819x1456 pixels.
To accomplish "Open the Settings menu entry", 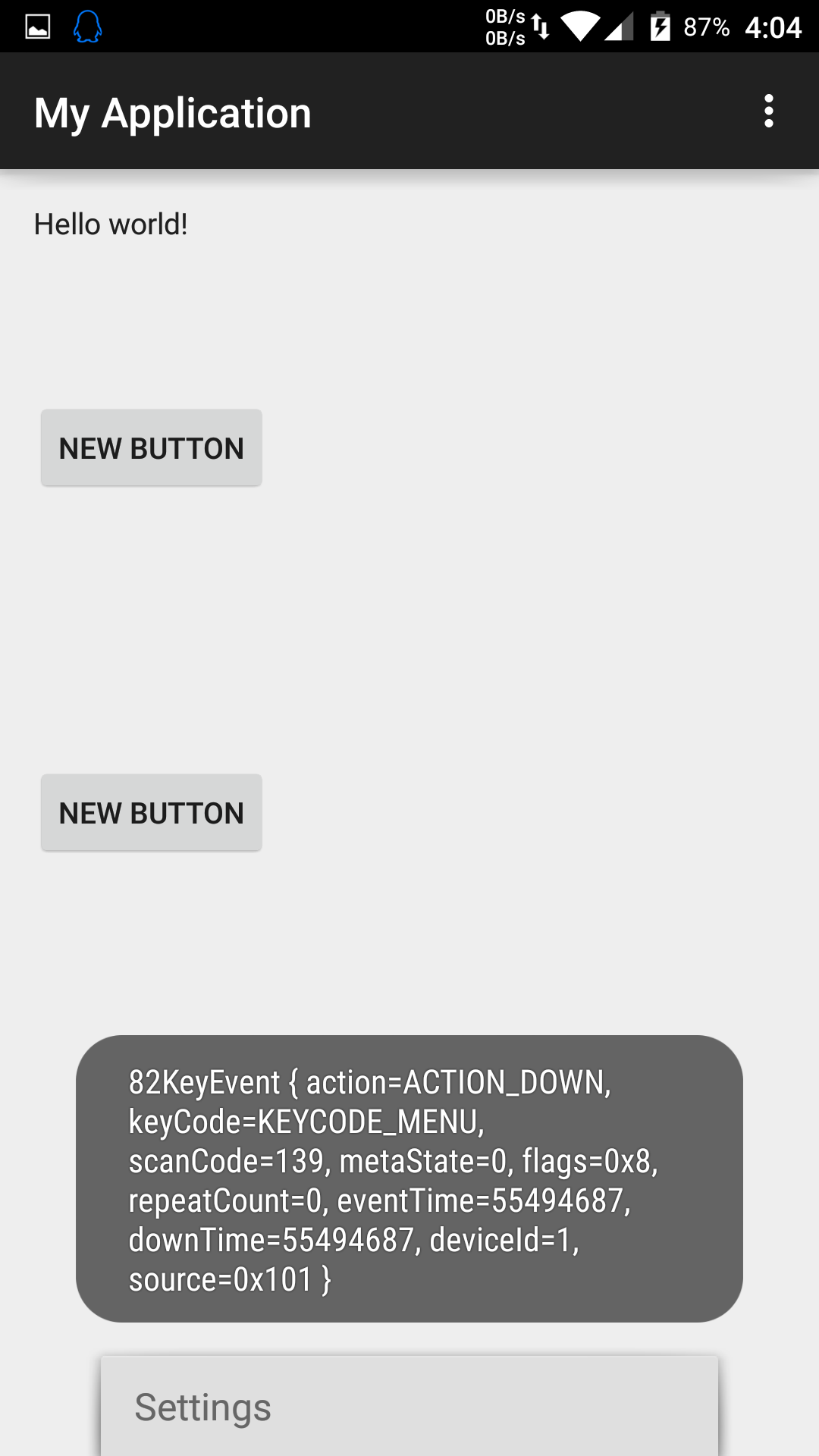I will pyautogui.click(x=202, y=1407).
